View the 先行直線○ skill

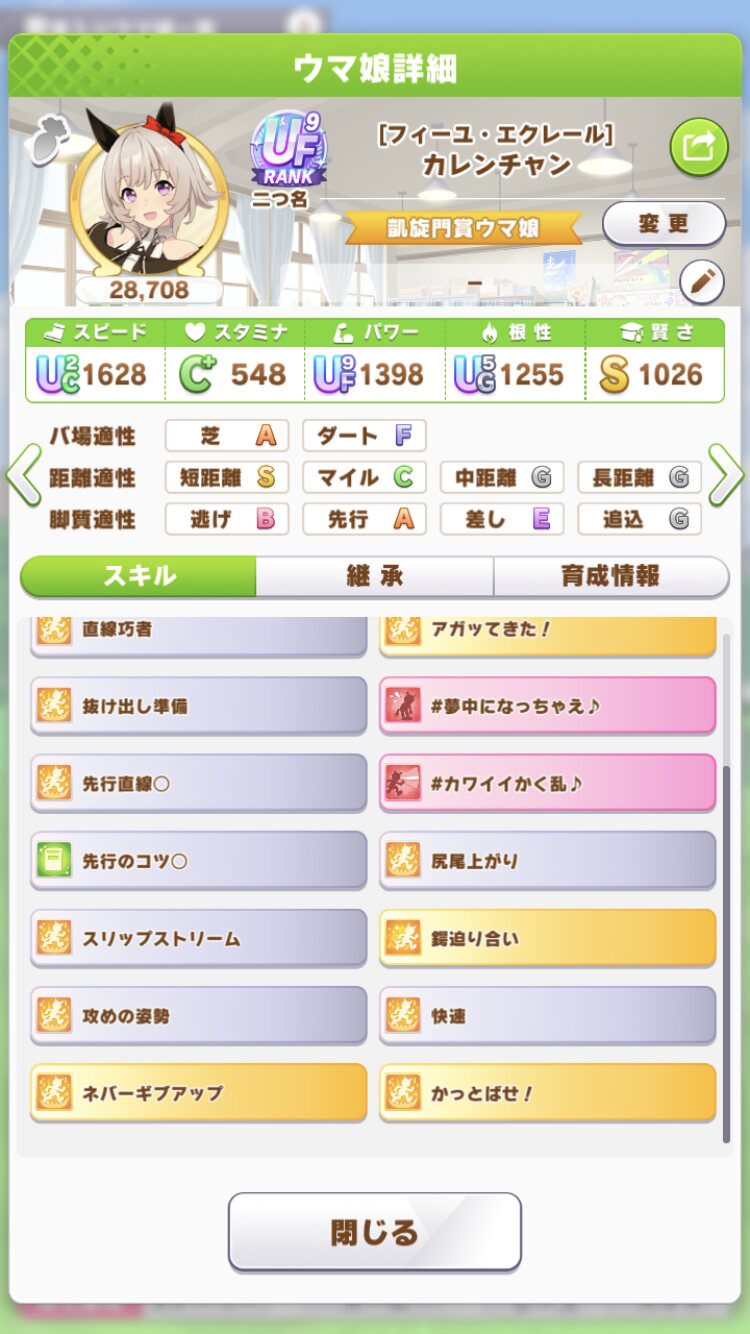point(198,783)
